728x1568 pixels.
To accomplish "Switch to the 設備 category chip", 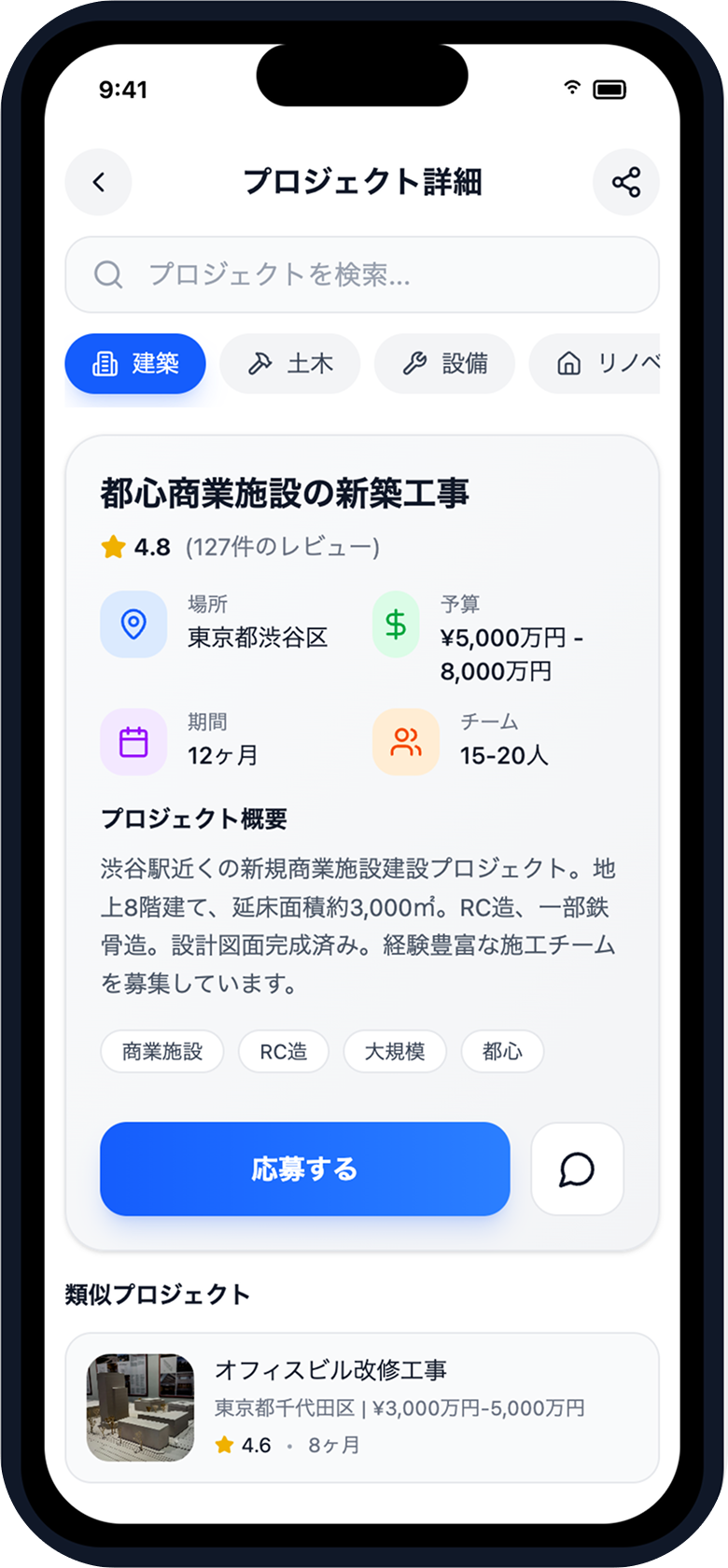I will point(444,364).
